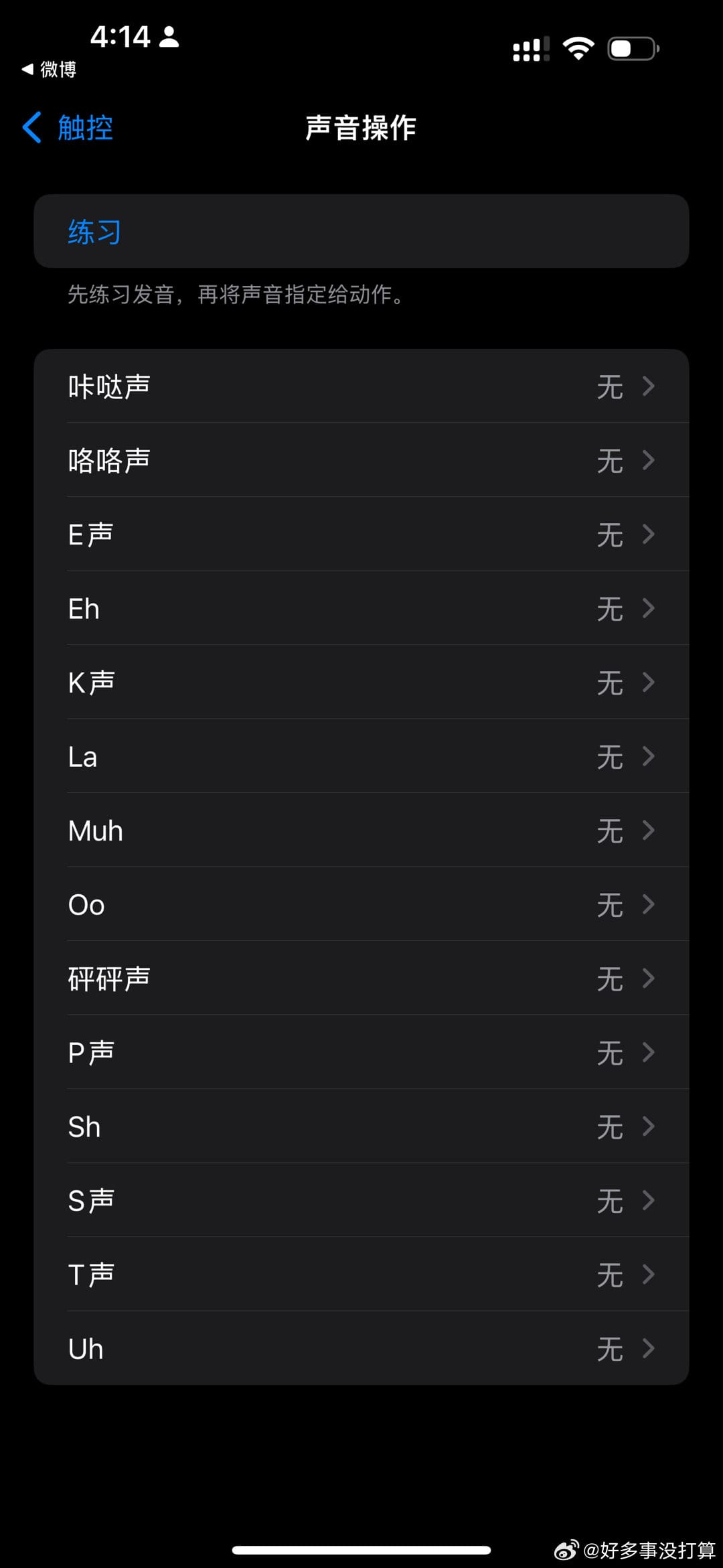Open the Muh sound setting
The height and width of the screenshot is (1568, 723).
[361, 830]
